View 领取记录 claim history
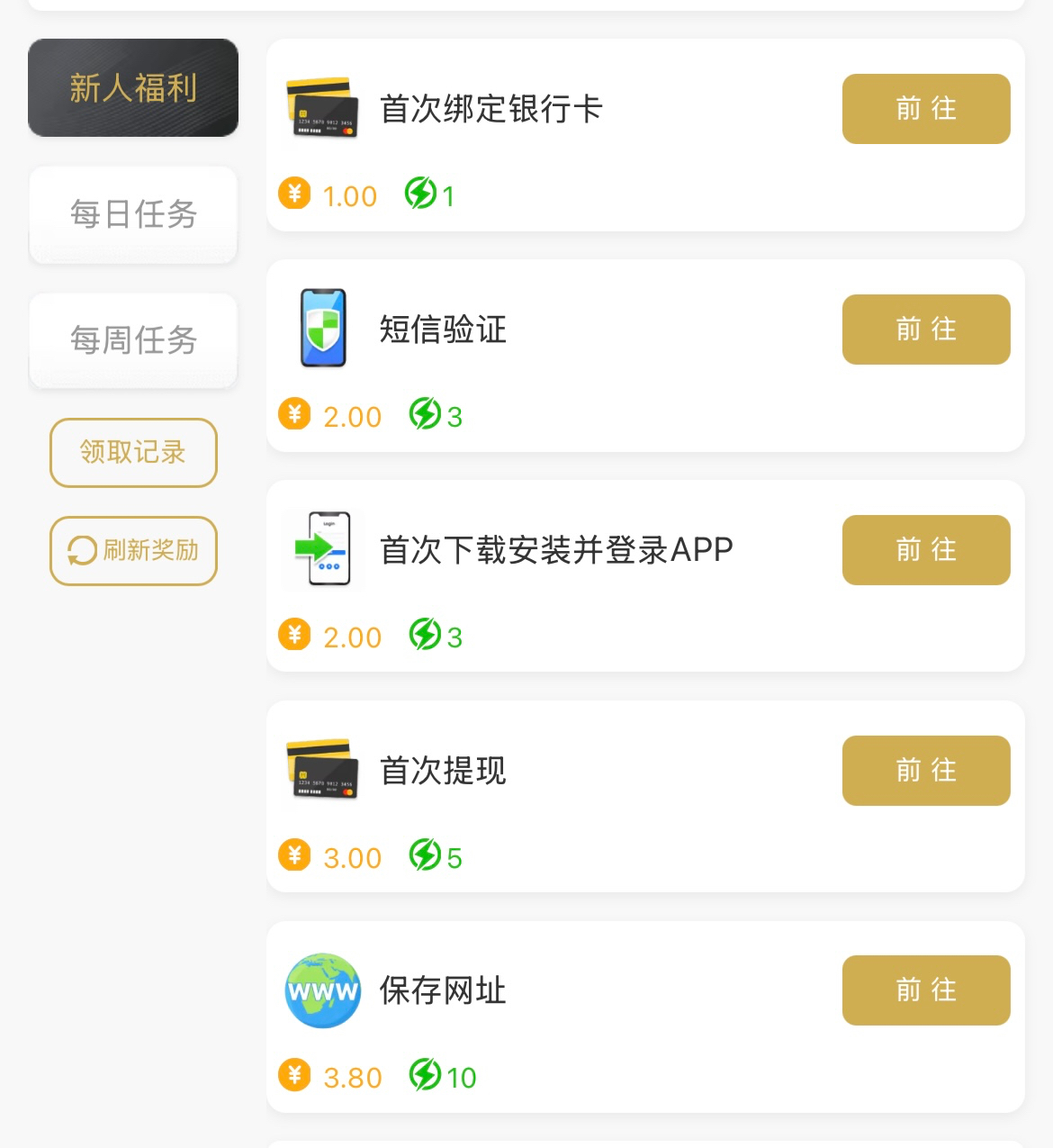The image size is (1053, 1148). [133, 452]
